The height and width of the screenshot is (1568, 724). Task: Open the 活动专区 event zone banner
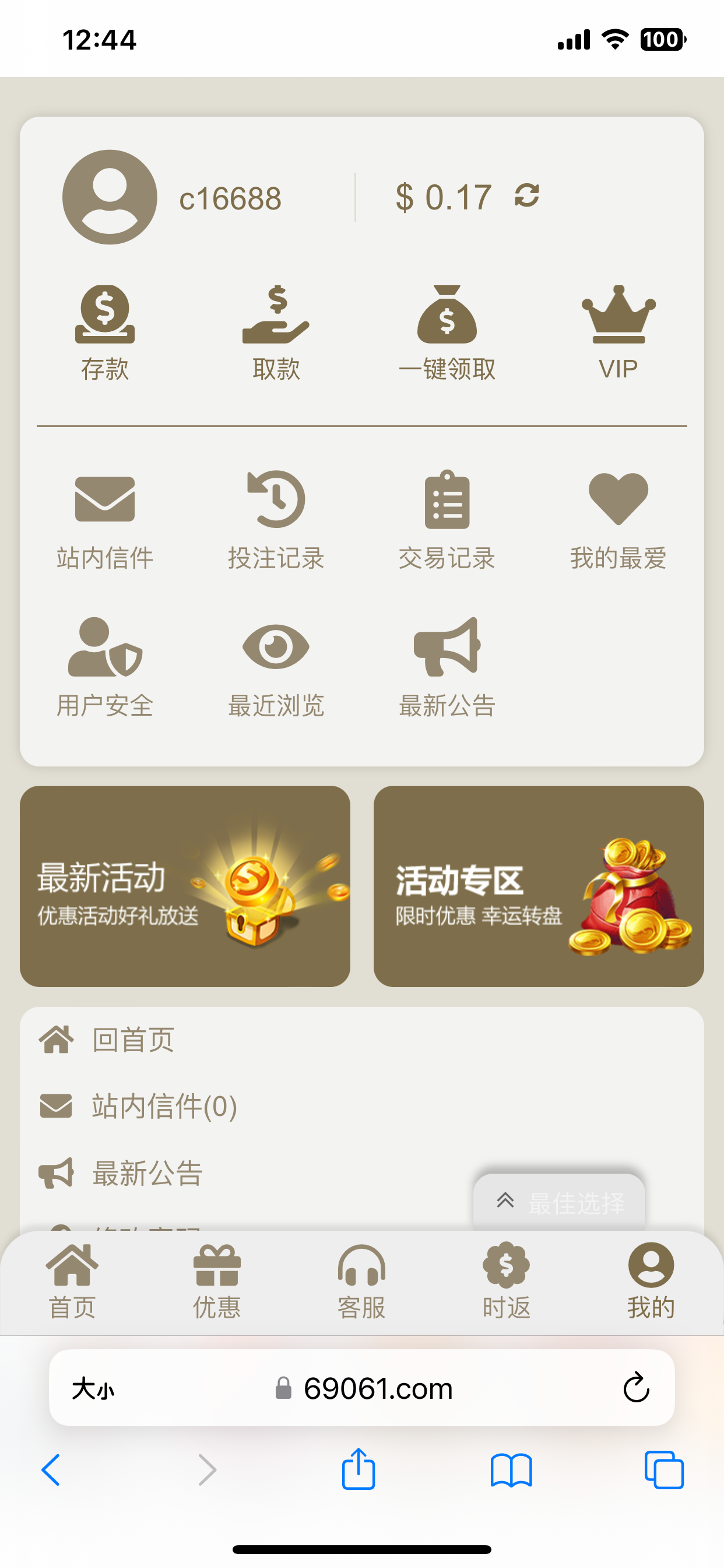click(x=539, y=885)
